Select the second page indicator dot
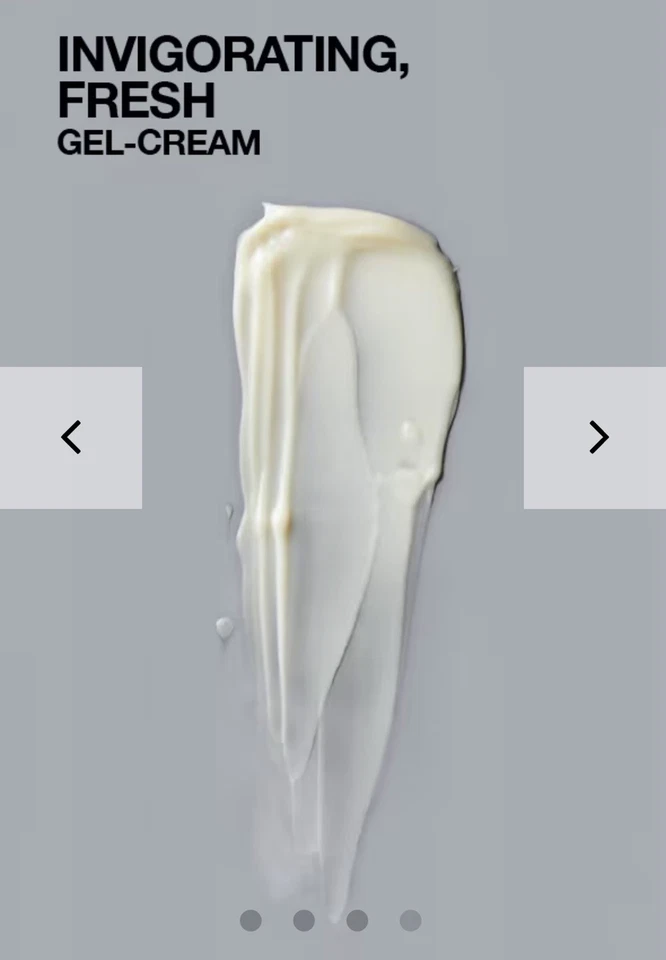 point(304,920)
